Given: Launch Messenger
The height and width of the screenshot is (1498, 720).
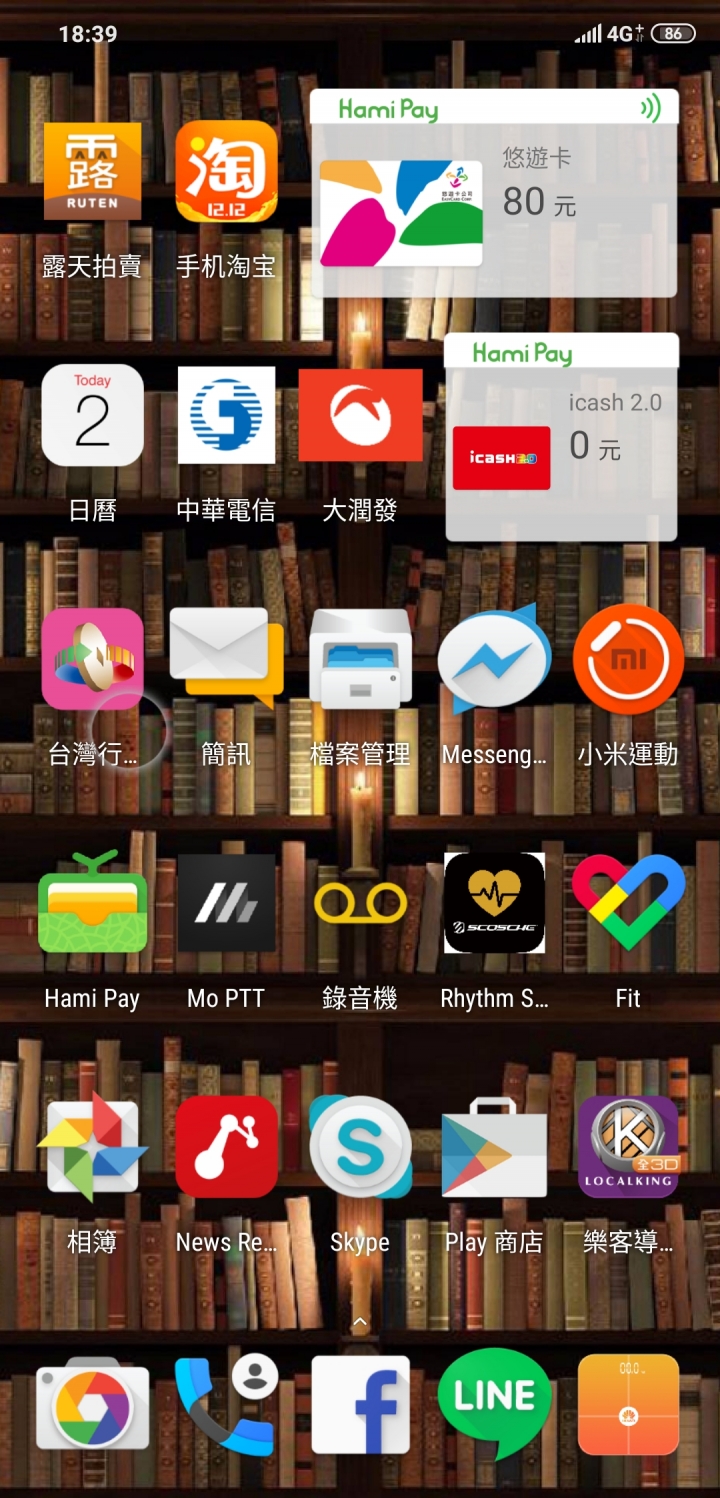Looking at the screenshot, I should click(494, 658).
